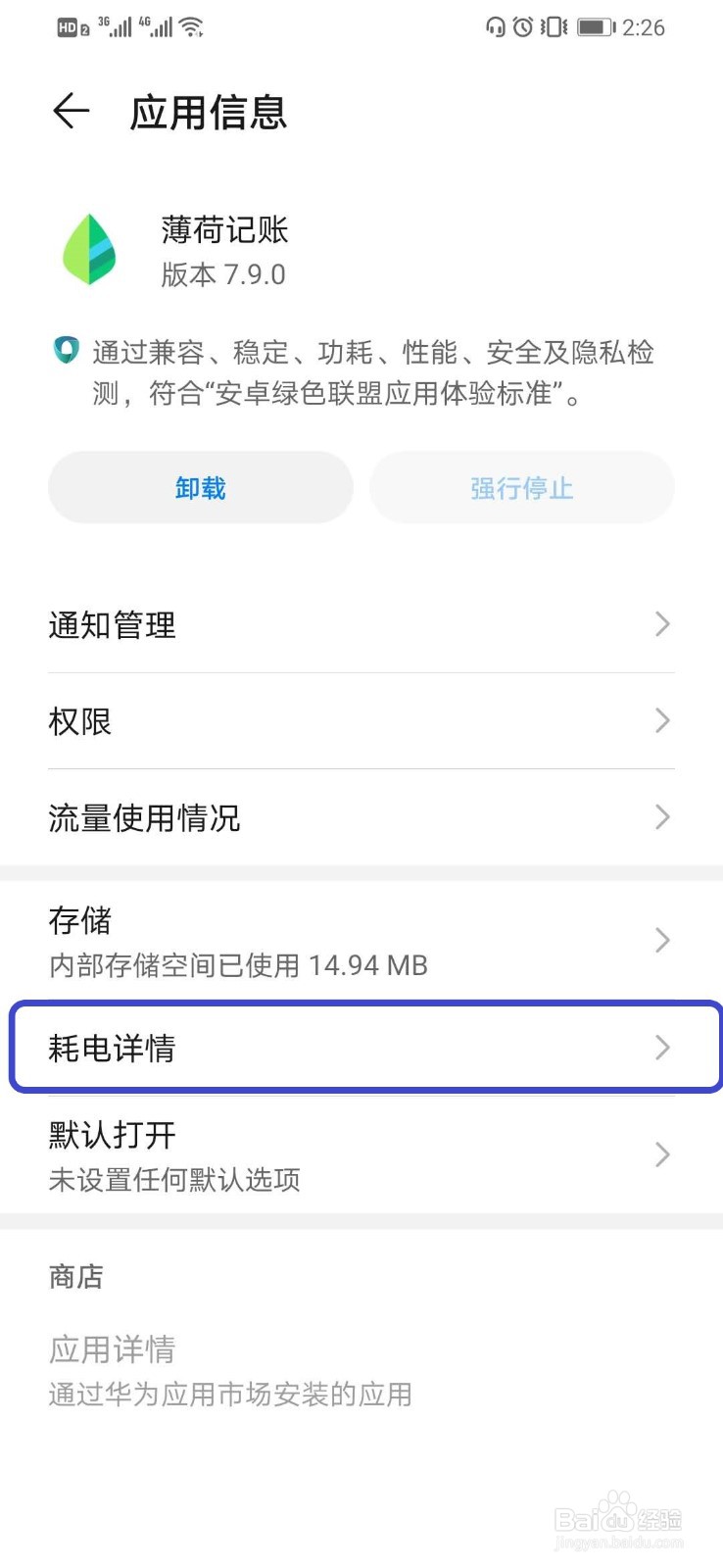The height and width of the screenshot is (1568, 723).
Task: Expand 通知管理 via its chevron
Action: [x=662, y=624]
